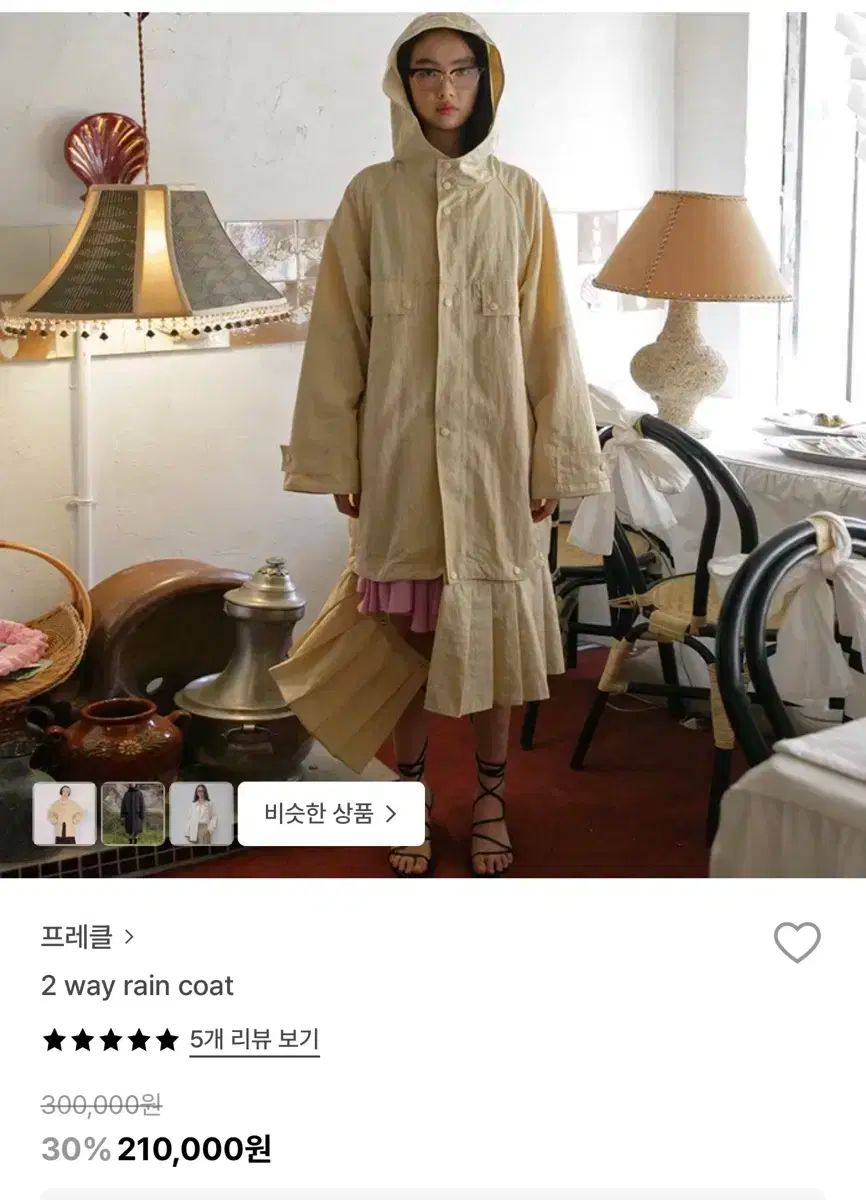Add the rain coat to wishlist
866x1200 pixels.
pos(796,942)
